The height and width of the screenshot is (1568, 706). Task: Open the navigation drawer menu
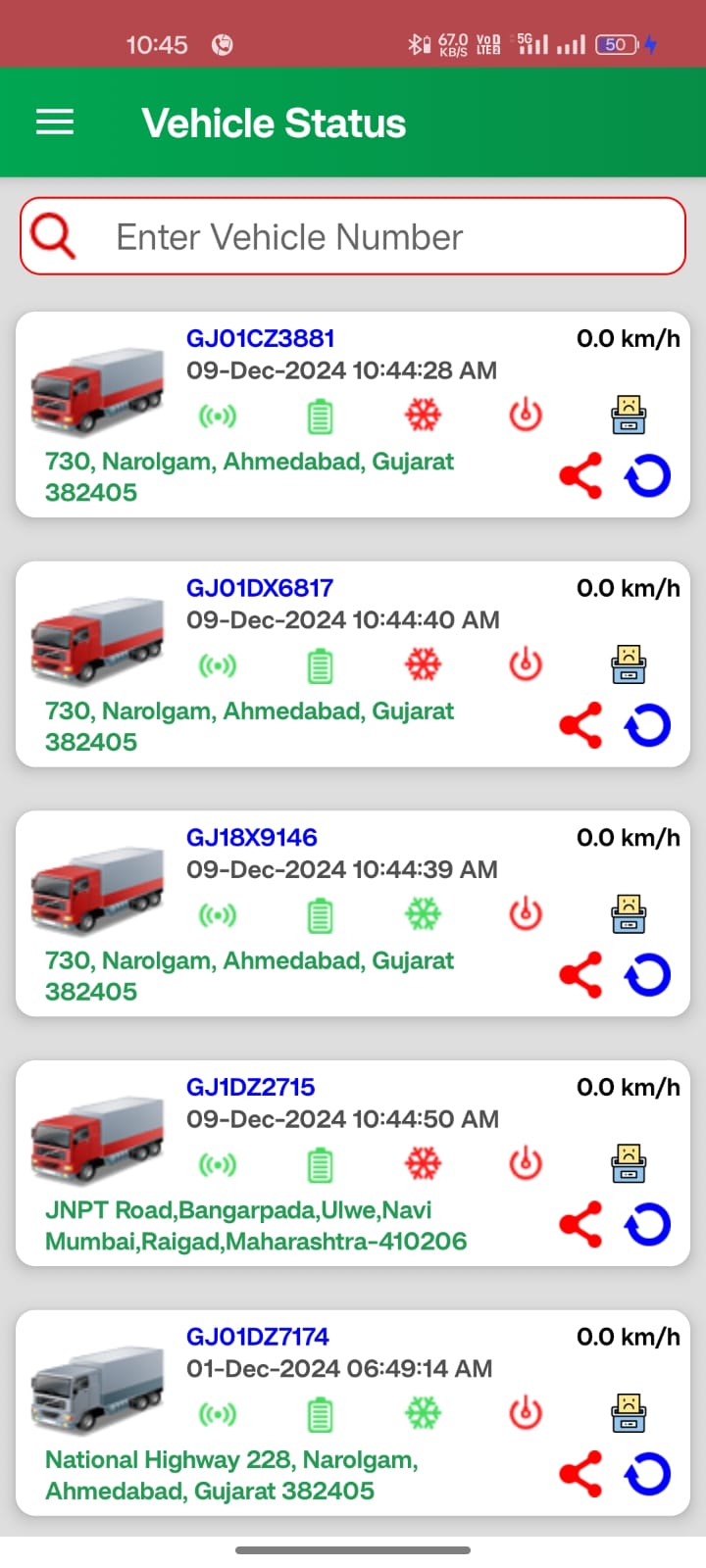point(54,122)
